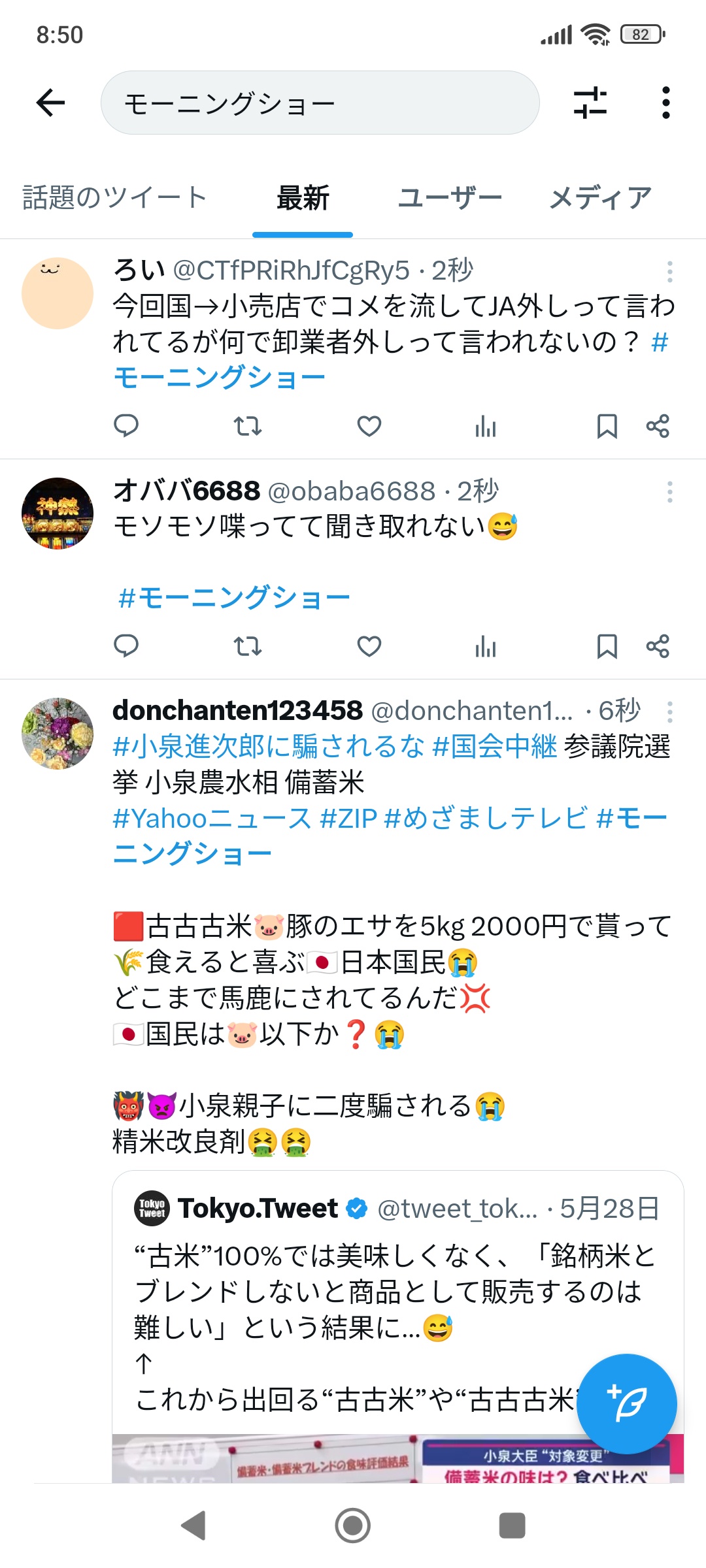706x1568 pixels.
Task: Share オババ6688's tweet
Action: (x=658, y=646)
